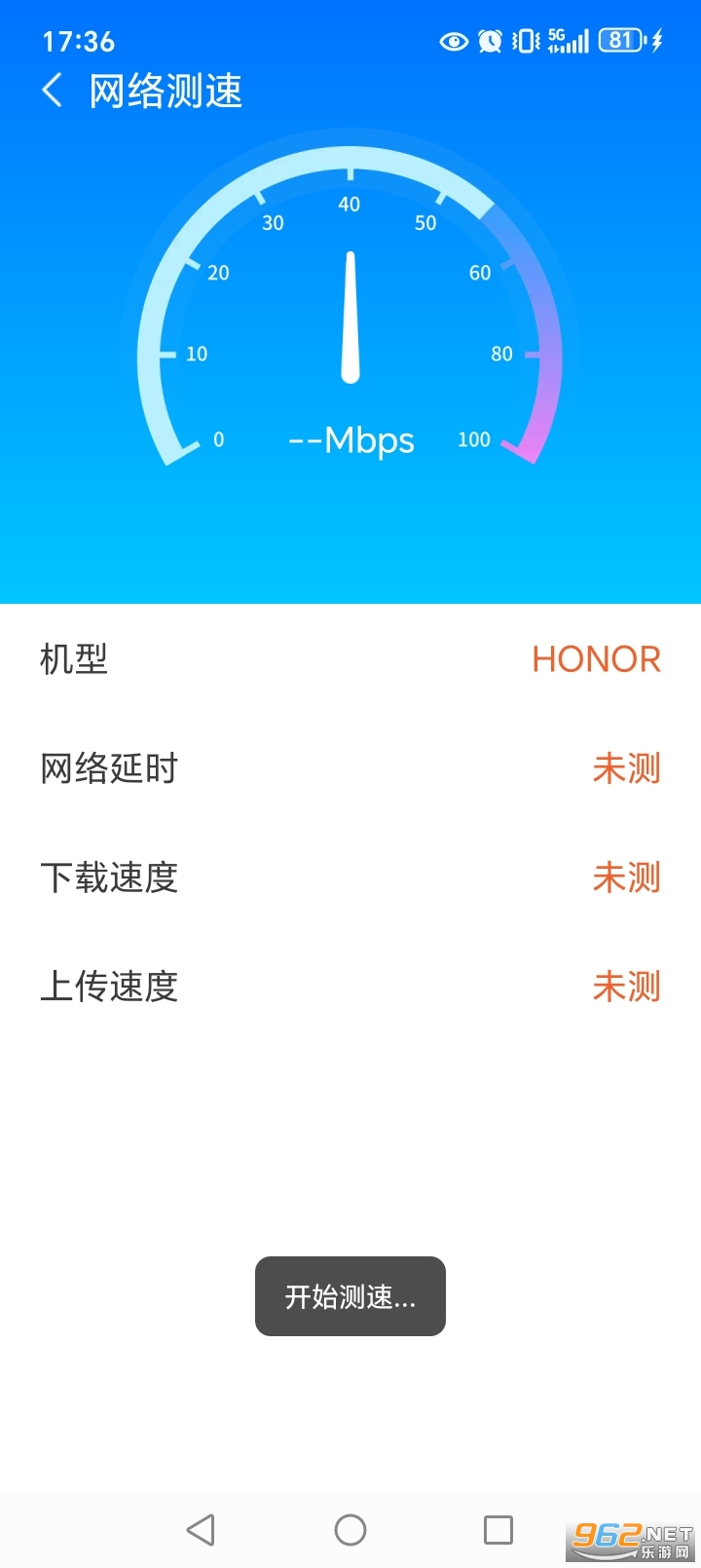Viewport: 701px width, 1568px height.
Task: Tap 未测 next to 网络延时
Action: point(626,769)
